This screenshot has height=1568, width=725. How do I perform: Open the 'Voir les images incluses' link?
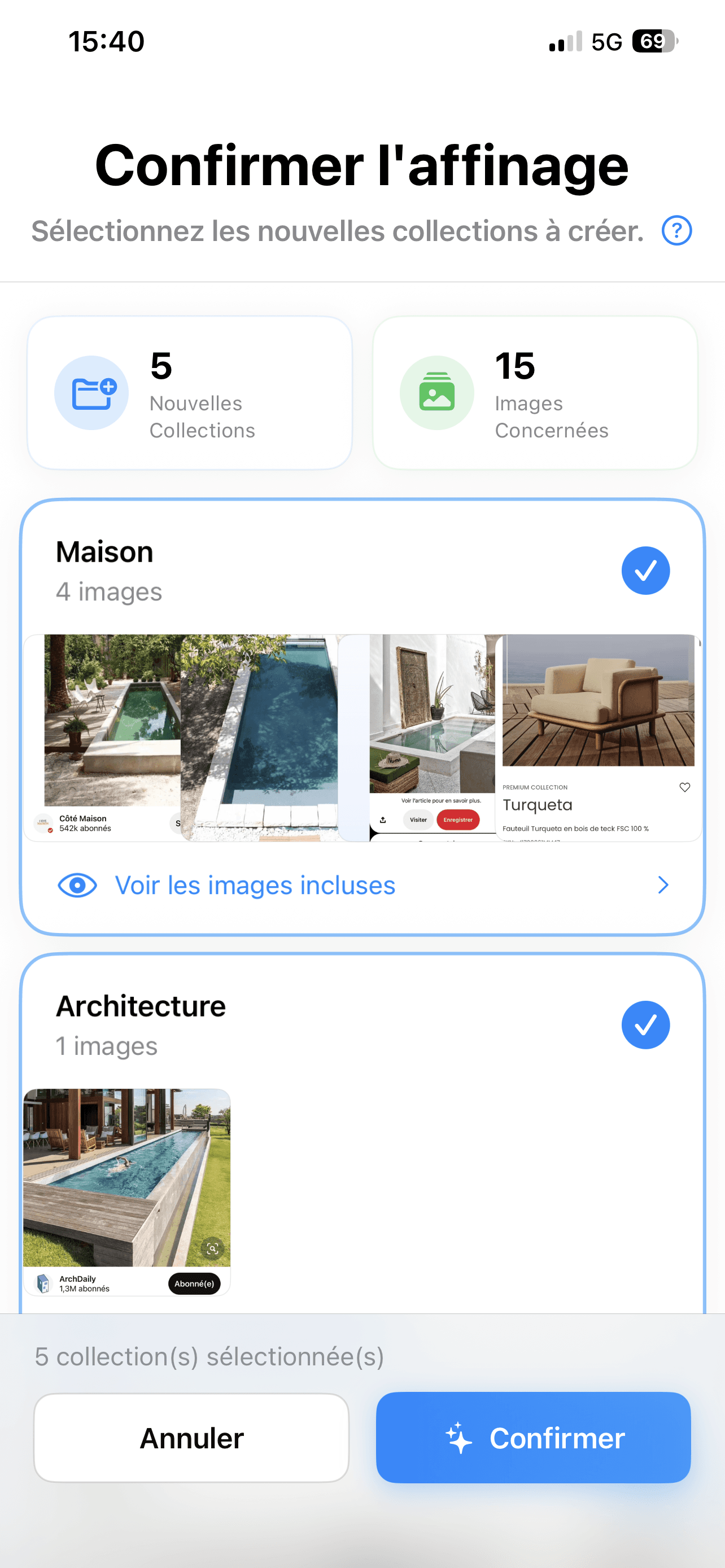(255, 886)
